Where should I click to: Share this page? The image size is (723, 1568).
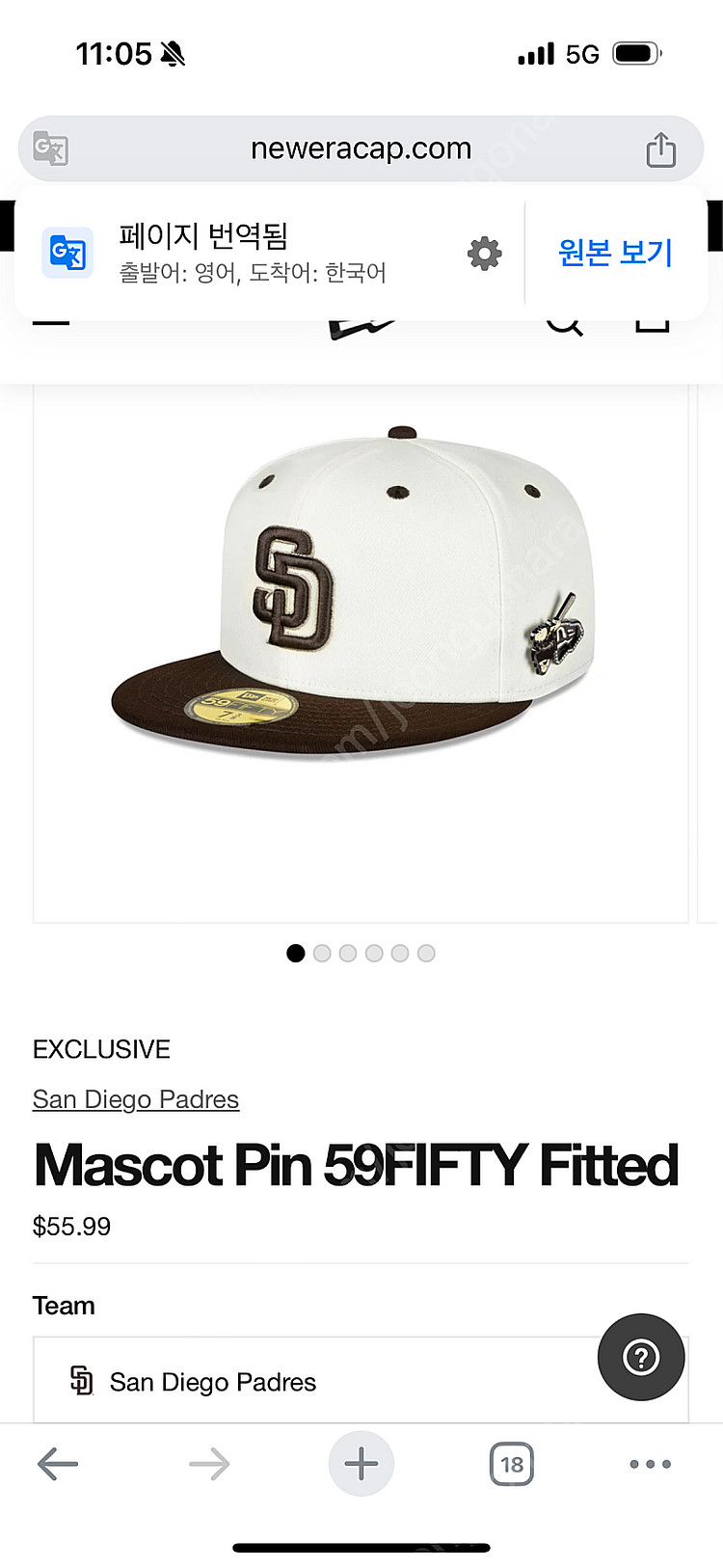(660, 149)
